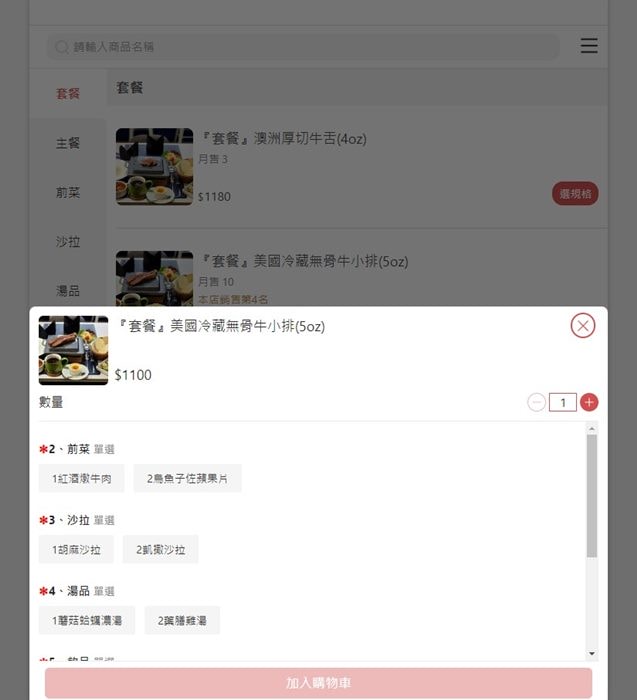Increase quantity with the plus button
The image size is (637, 700).
pos(589,402)
